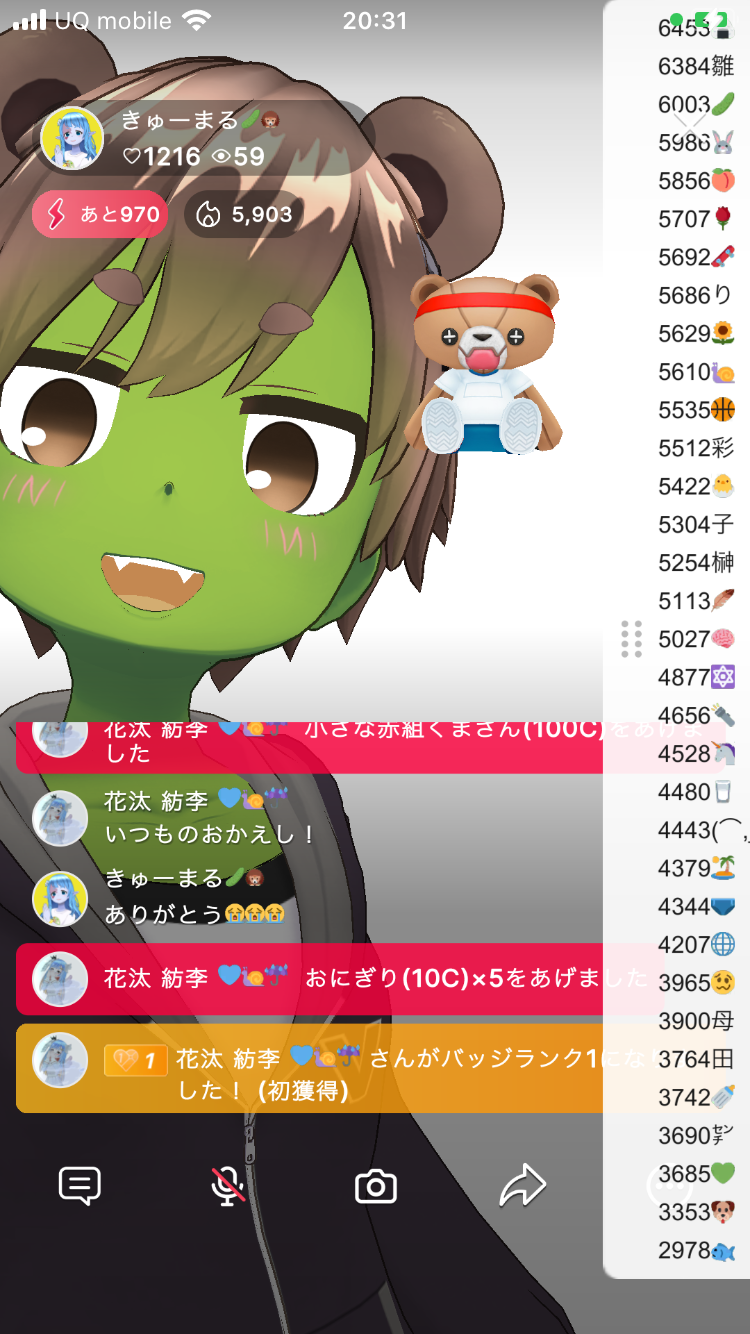The width and height of the screenshot is (750, 1334).
Task: Close the overlay with the X icon
Action: pos(689,125)
